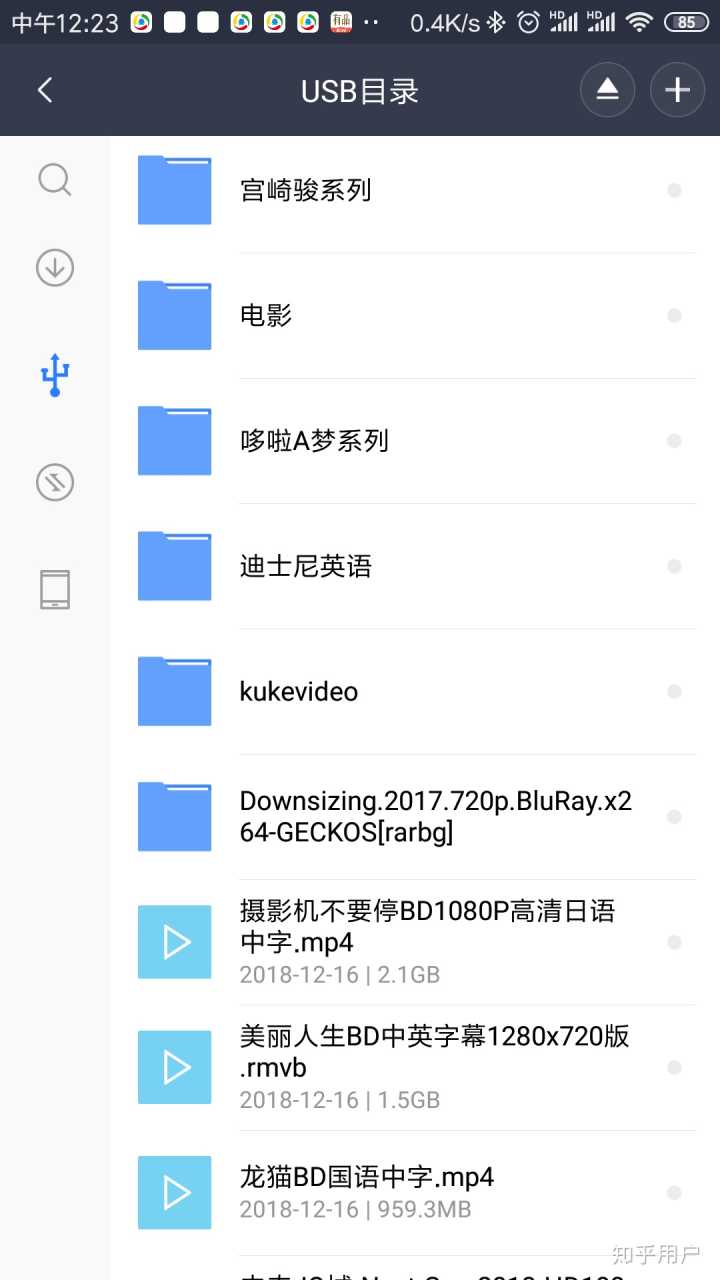This screenshot has width=720, height=1280.
Task: Select the SD card icon in sidebar
Action: (x=54, y=482)
